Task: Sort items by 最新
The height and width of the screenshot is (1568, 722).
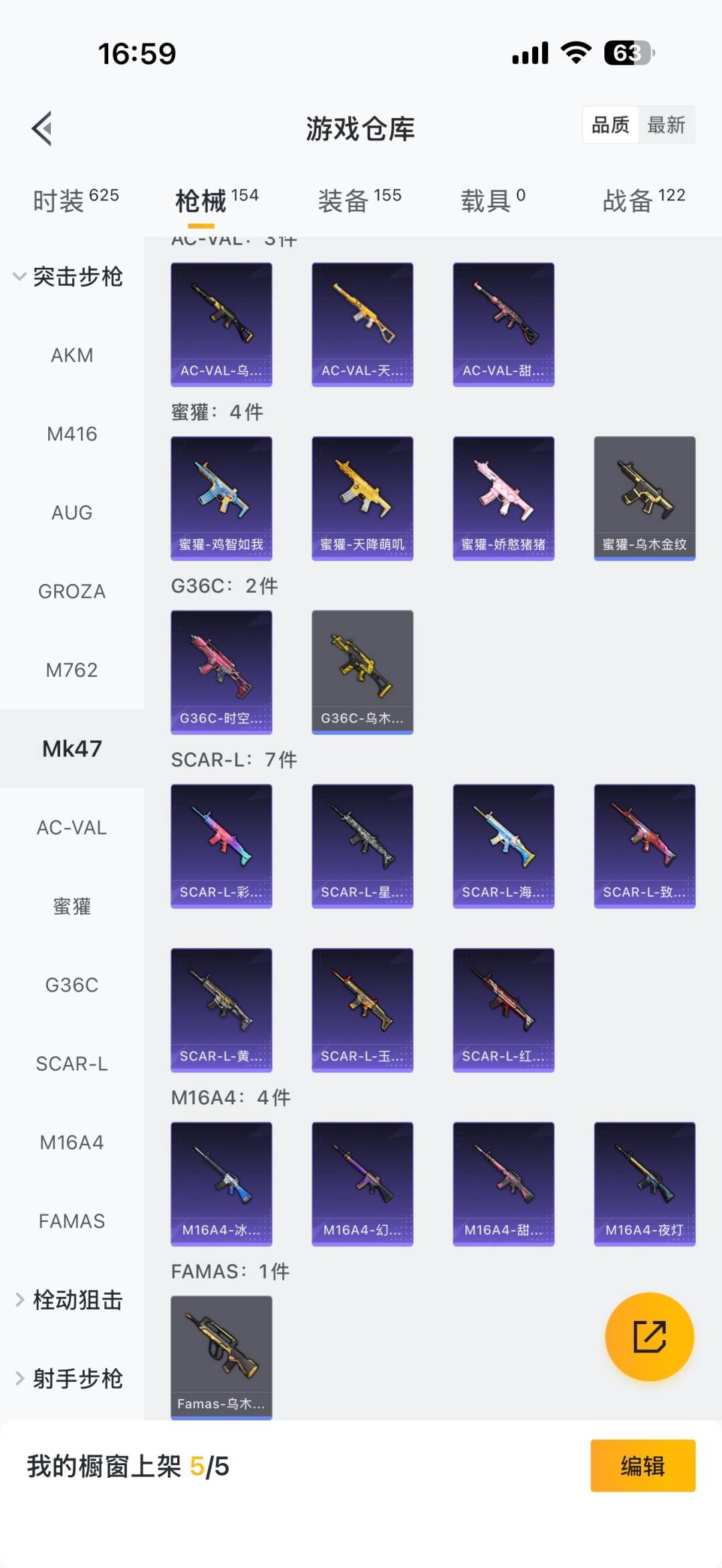Action: [x=666, y=125]
